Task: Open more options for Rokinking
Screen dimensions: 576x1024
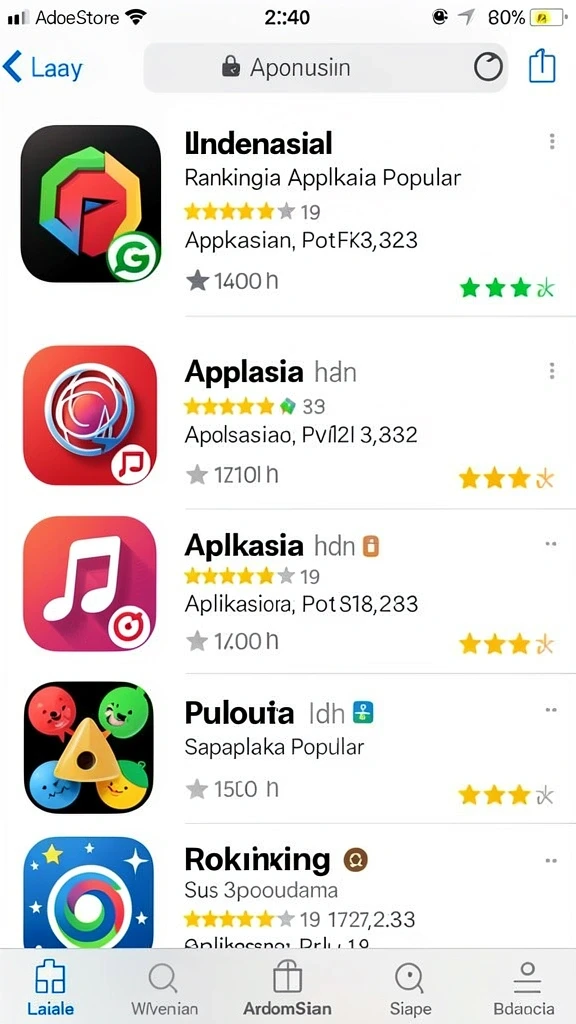Action: tap(551, 860)
